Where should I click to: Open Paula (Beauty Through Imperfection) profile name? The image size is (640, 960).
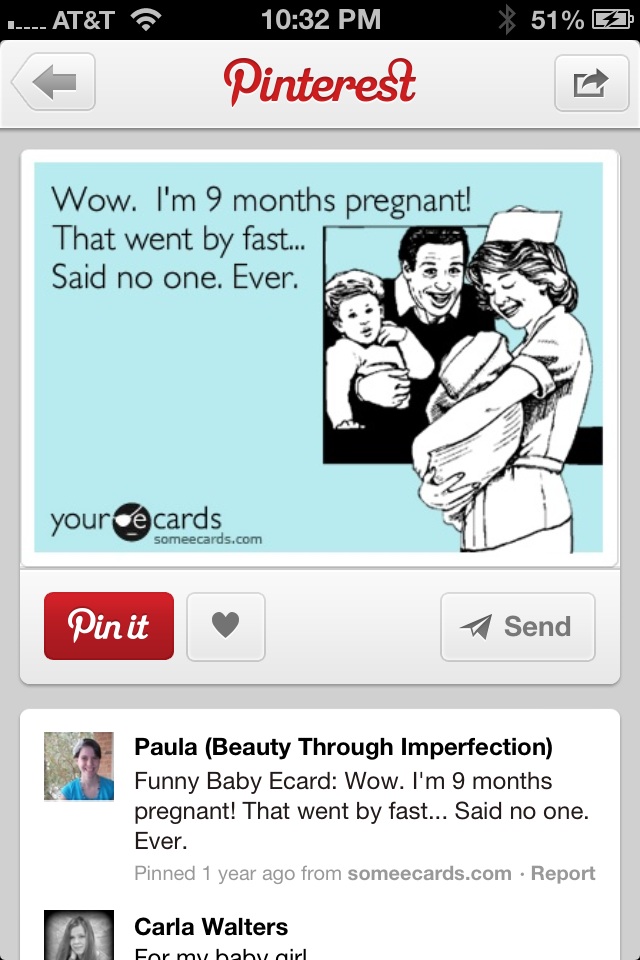[x=343, y=747]
